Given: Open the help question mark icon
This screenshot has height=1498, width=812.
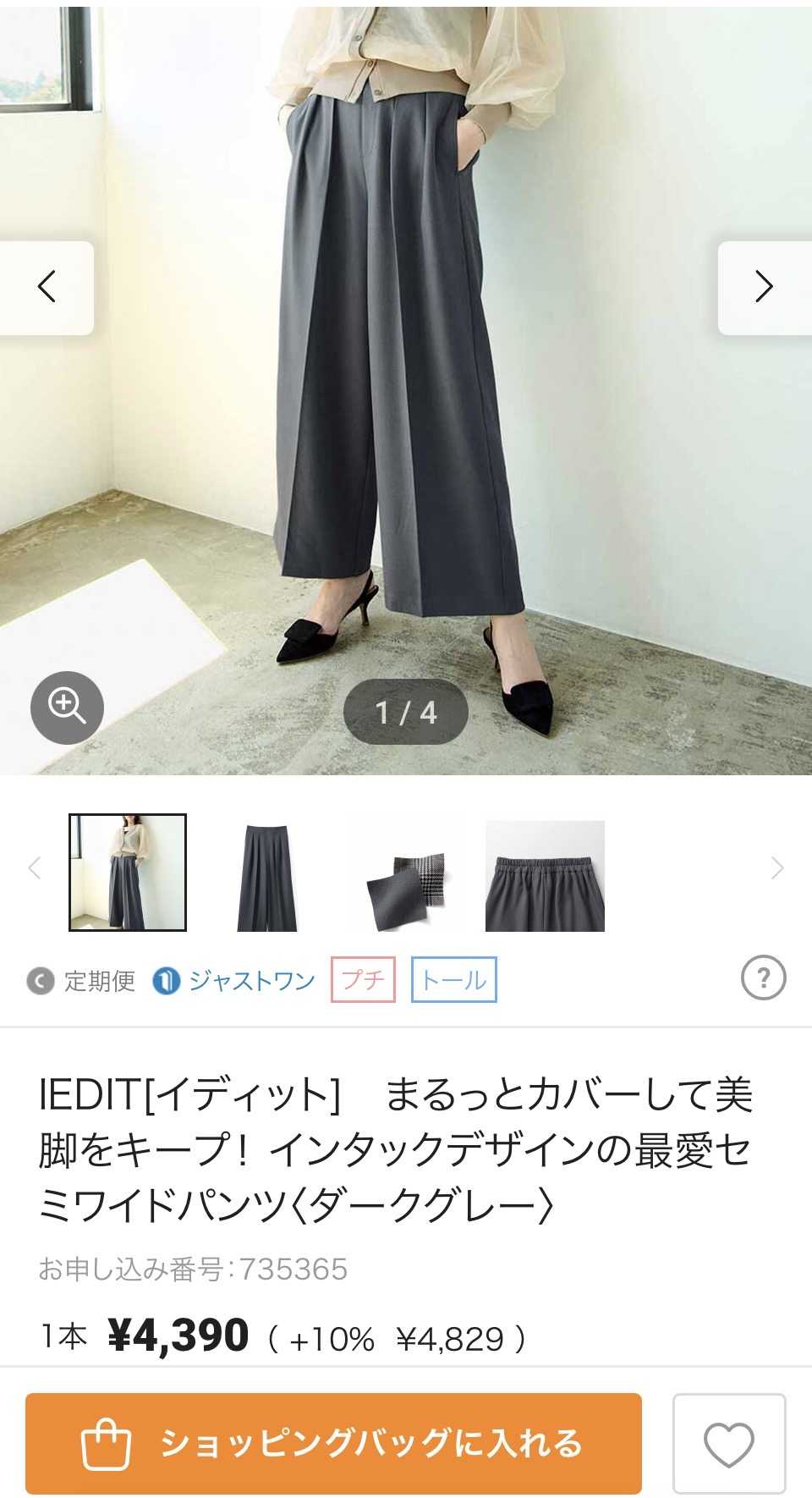Looking at the screenshot, I should (x=764, y=978).
